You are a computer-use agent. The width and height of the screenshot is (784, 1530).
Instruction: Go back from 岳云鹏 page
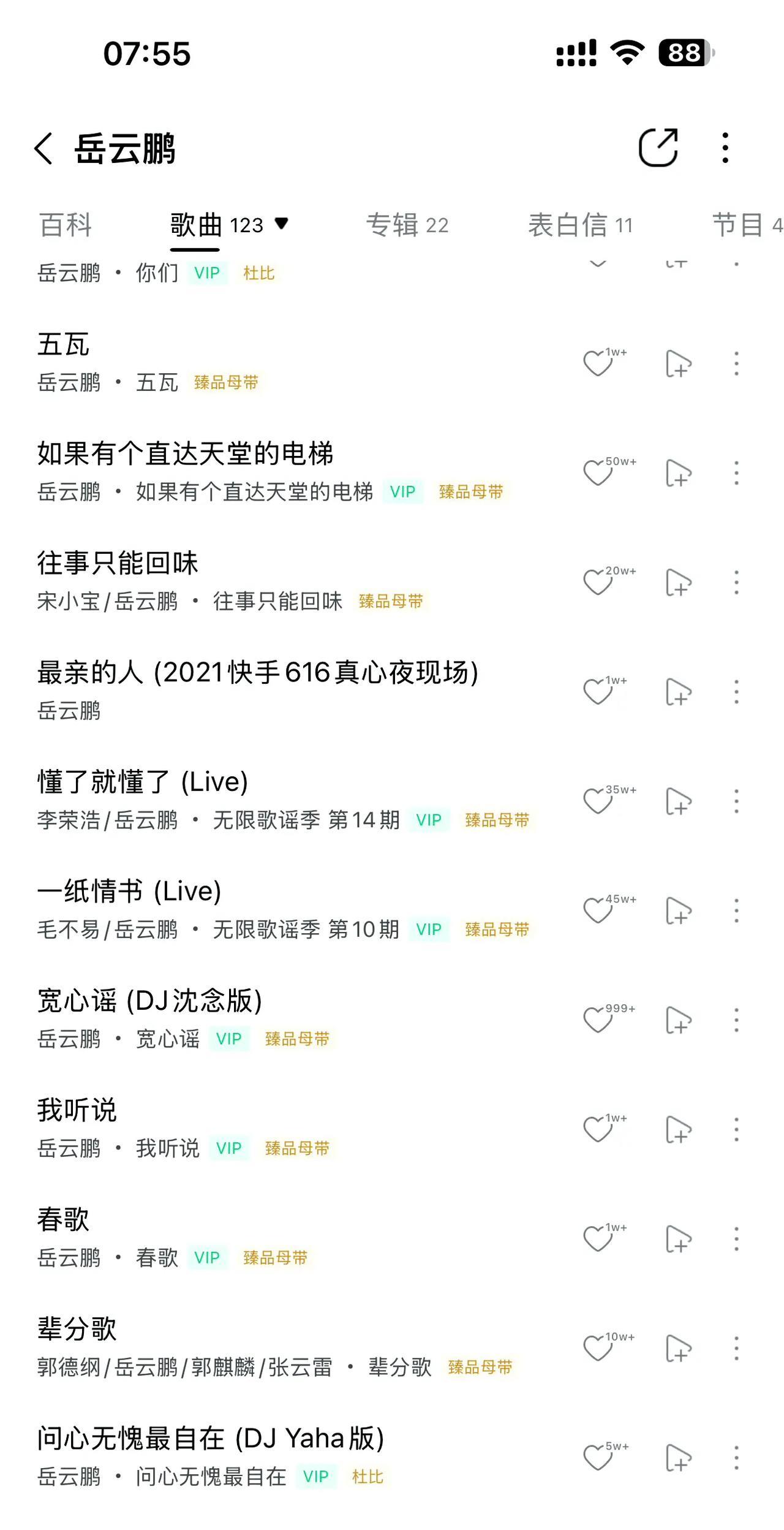click(x=43, y=148)
